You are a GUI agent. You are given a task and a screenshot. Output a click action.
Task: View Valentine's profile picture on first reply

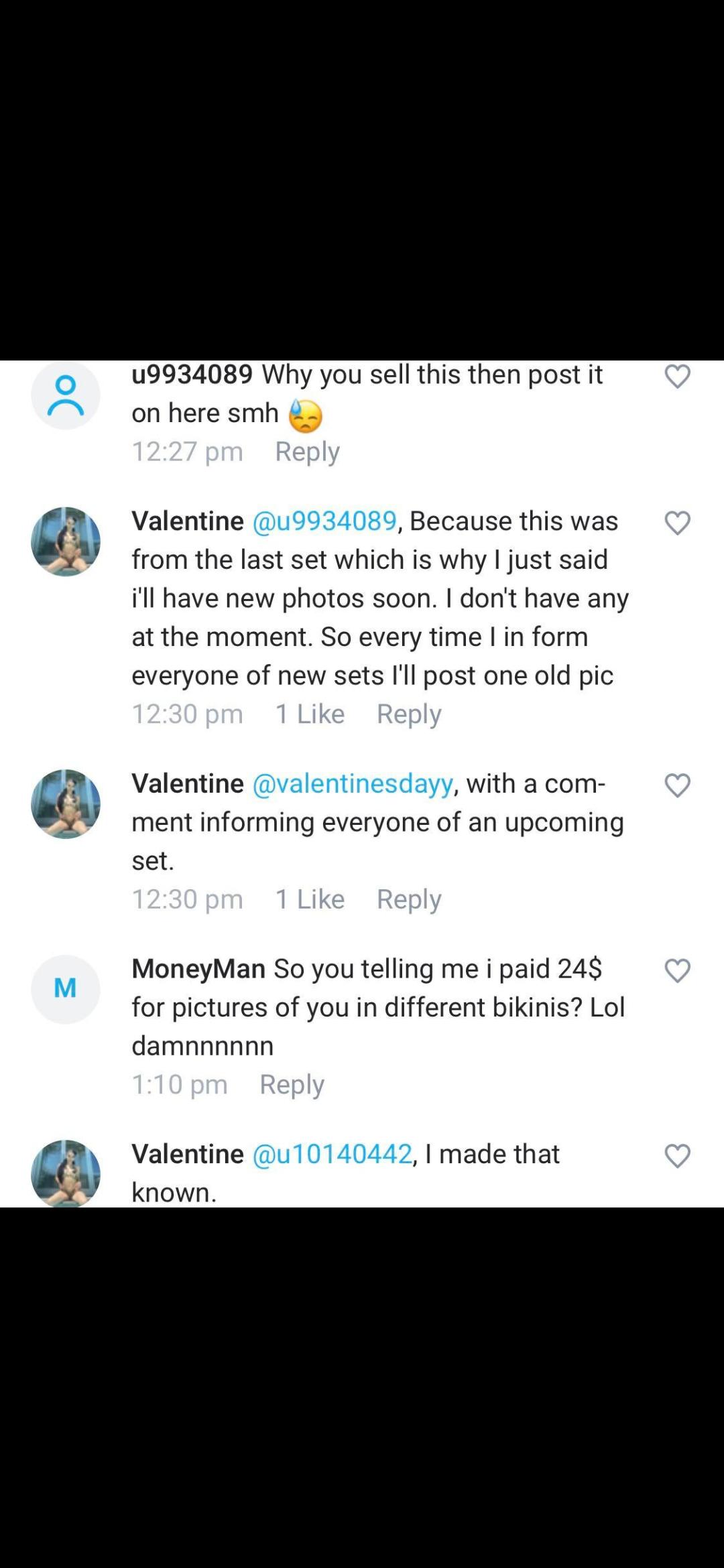[x=66, y=539]
